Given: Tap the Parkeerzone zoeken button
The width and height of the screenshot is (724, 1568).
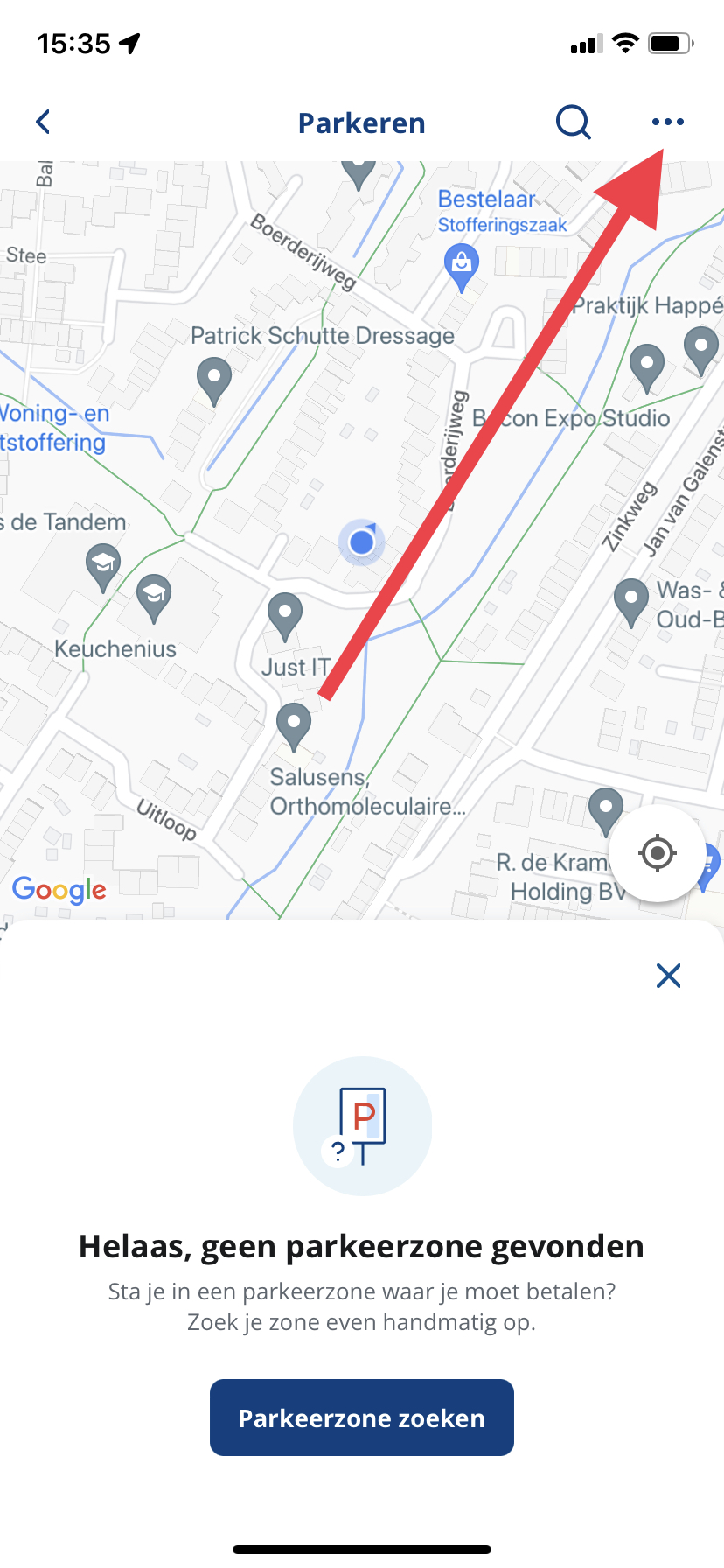Looking at the screenshot, I should click(362, 1417).
